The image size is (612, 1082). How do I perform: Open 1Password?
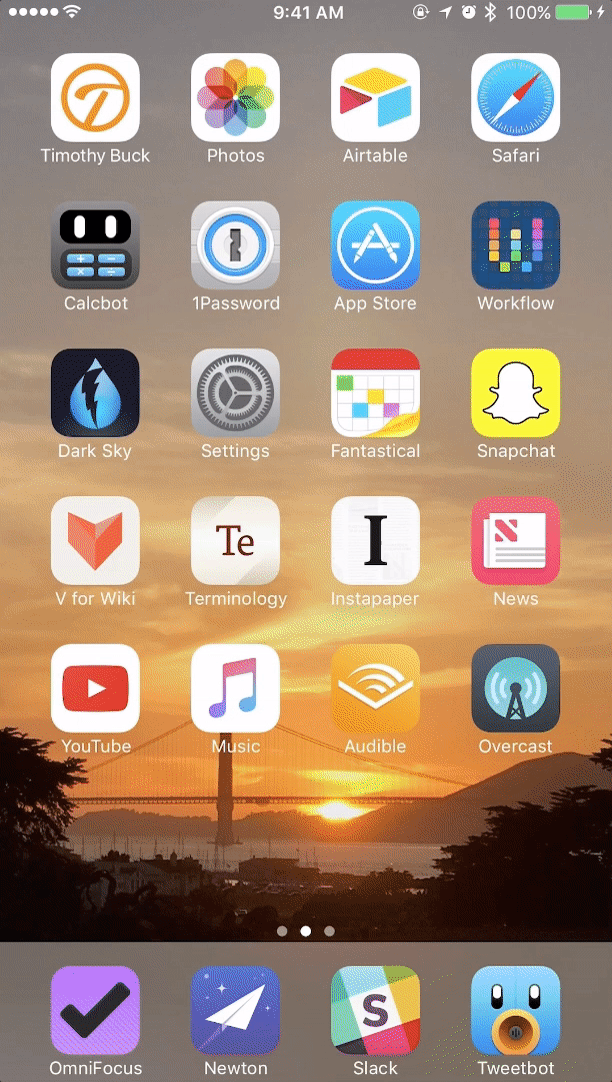235,245
